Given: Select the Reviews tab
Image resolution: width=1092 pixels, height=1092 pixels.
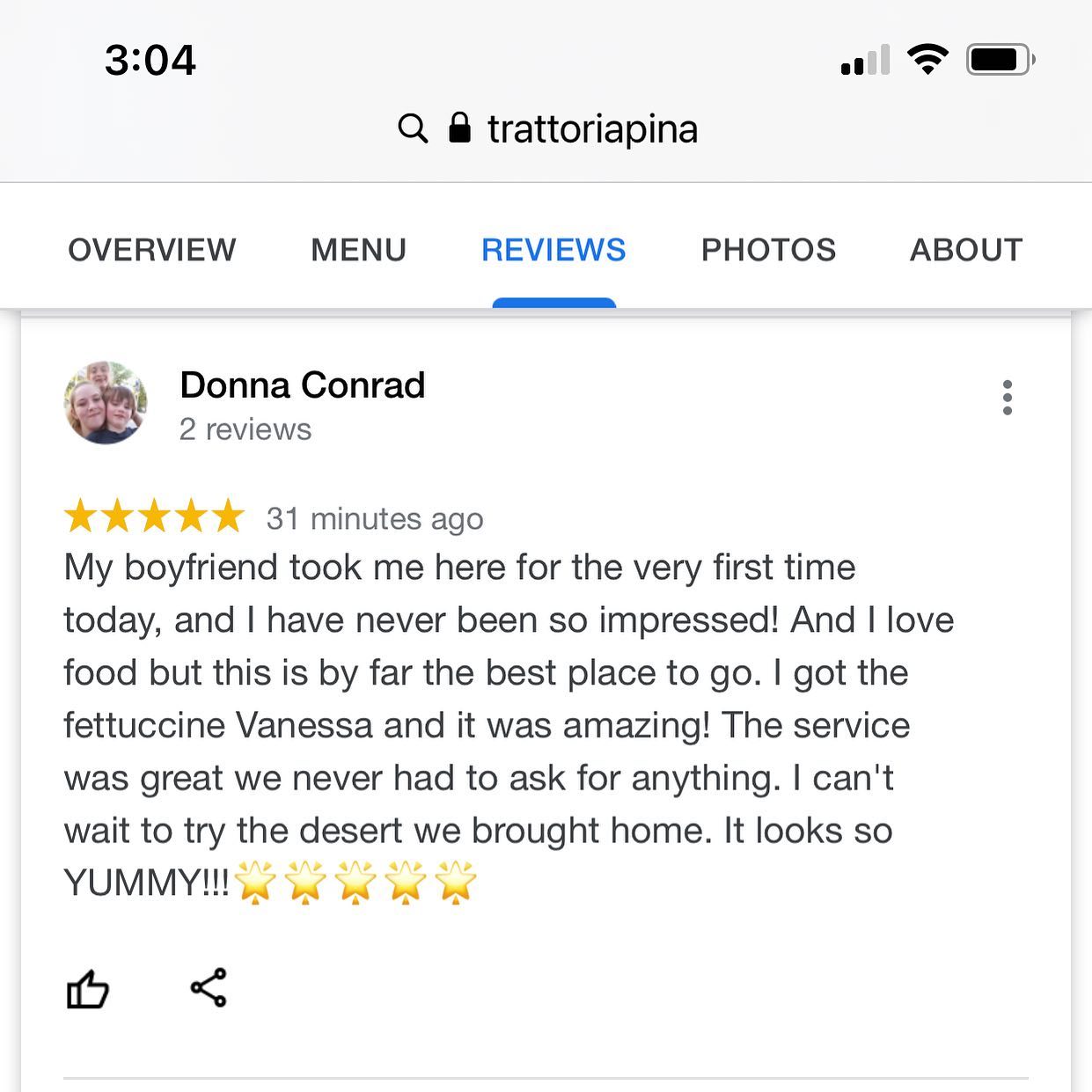Looking at the screenshot, I should pos(553,250).
